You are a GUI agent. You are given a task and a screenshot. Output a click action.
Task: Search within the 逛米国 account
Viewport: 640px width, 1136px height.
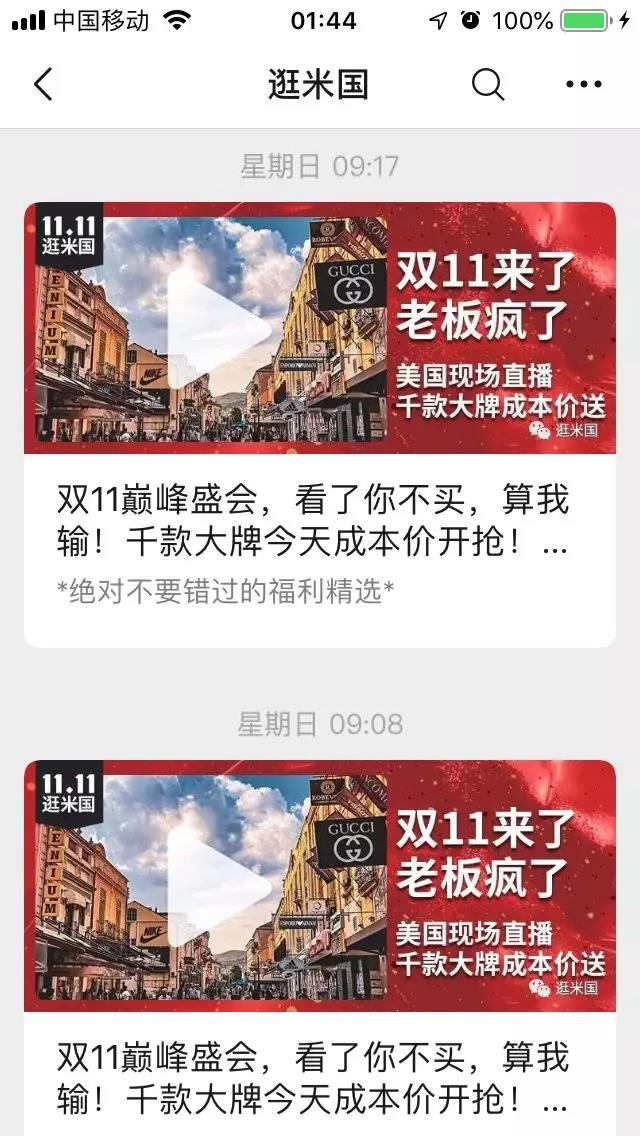click(x=487, y=85)
